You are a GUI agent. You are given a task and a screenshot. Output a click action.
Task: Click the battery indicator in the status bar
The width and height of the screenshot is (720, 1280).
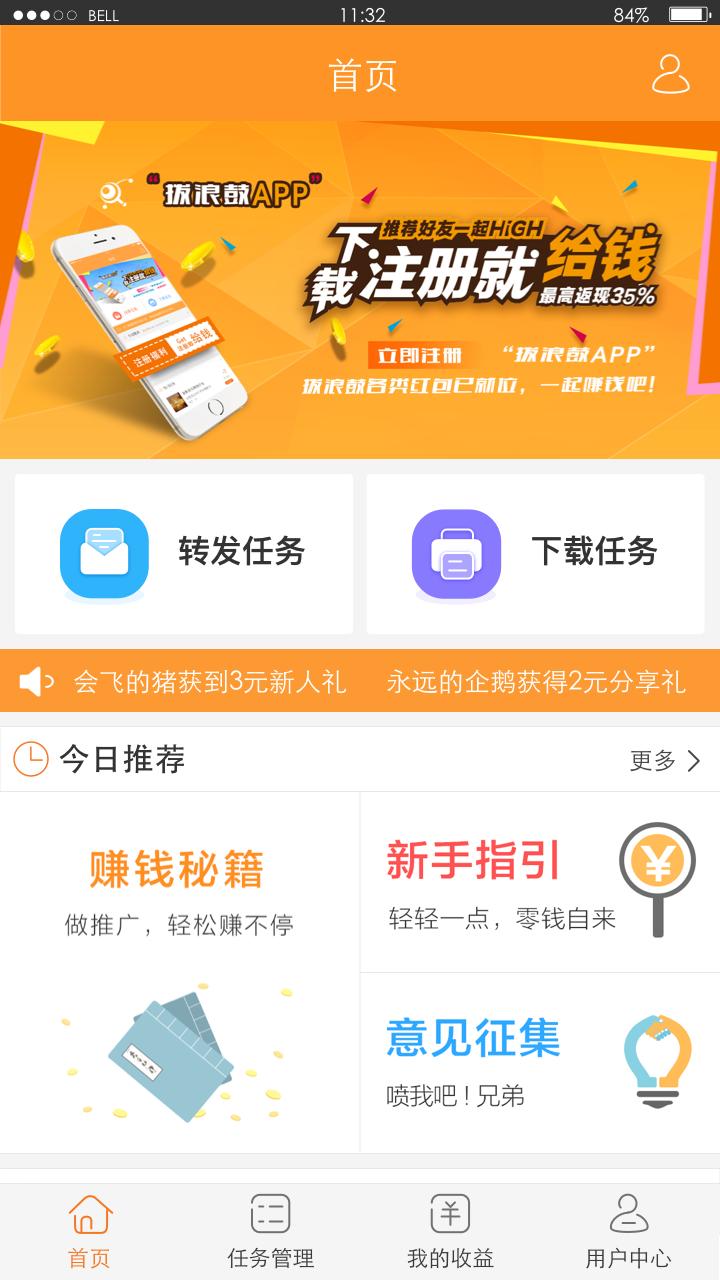[692, 14]
